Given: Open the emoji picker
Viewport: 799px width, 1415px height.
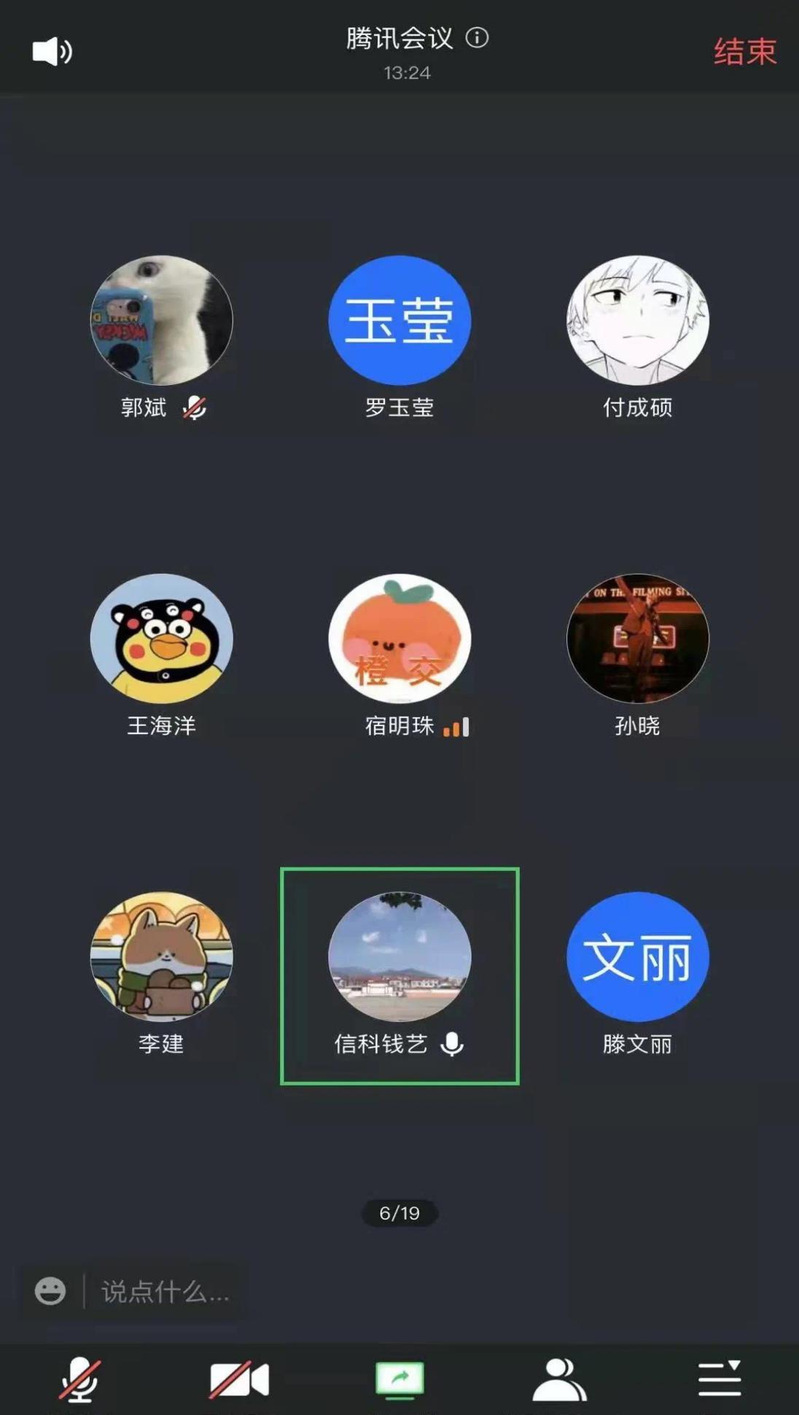Looking at the screenshot, I should [50, 1291].
